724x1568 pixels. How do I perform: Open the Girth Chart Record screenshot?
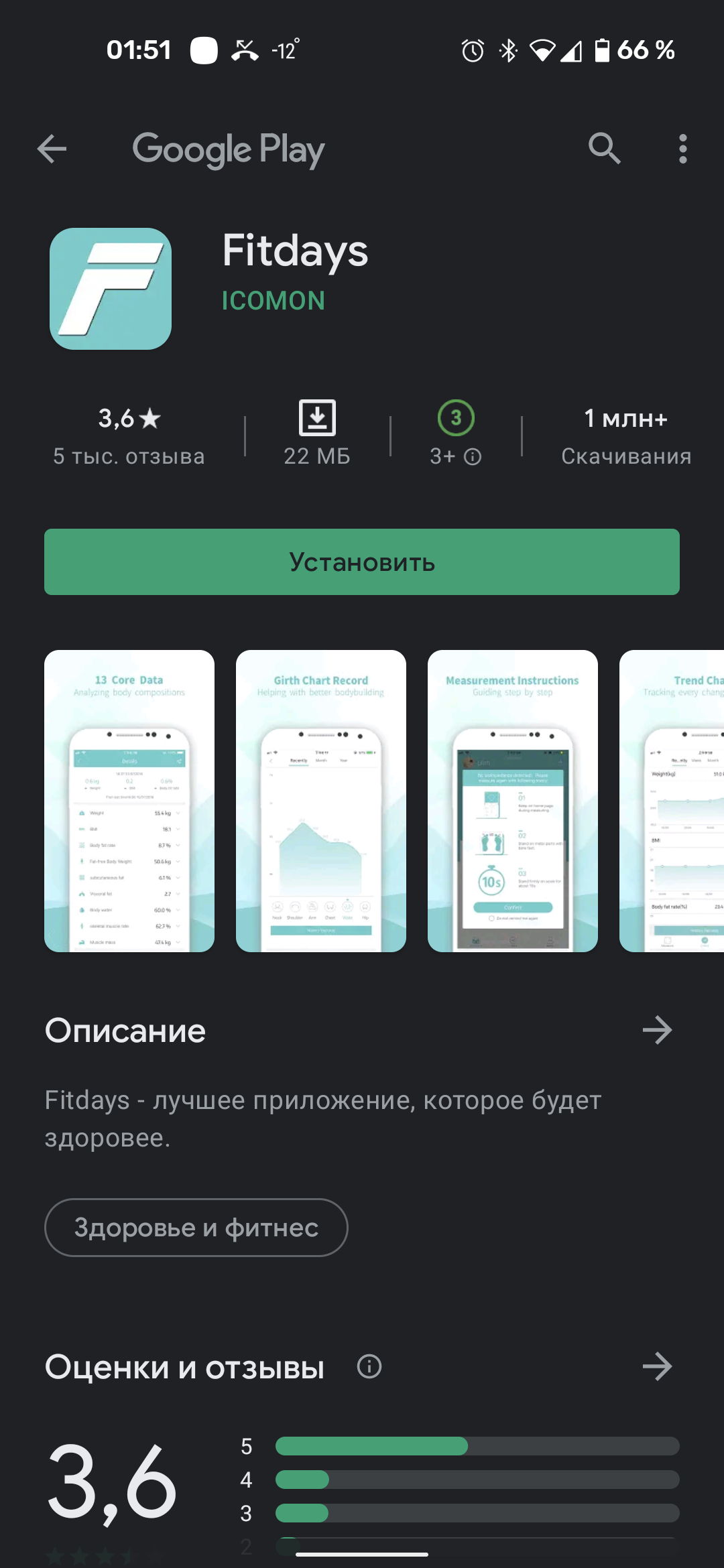tap(321, 801)
